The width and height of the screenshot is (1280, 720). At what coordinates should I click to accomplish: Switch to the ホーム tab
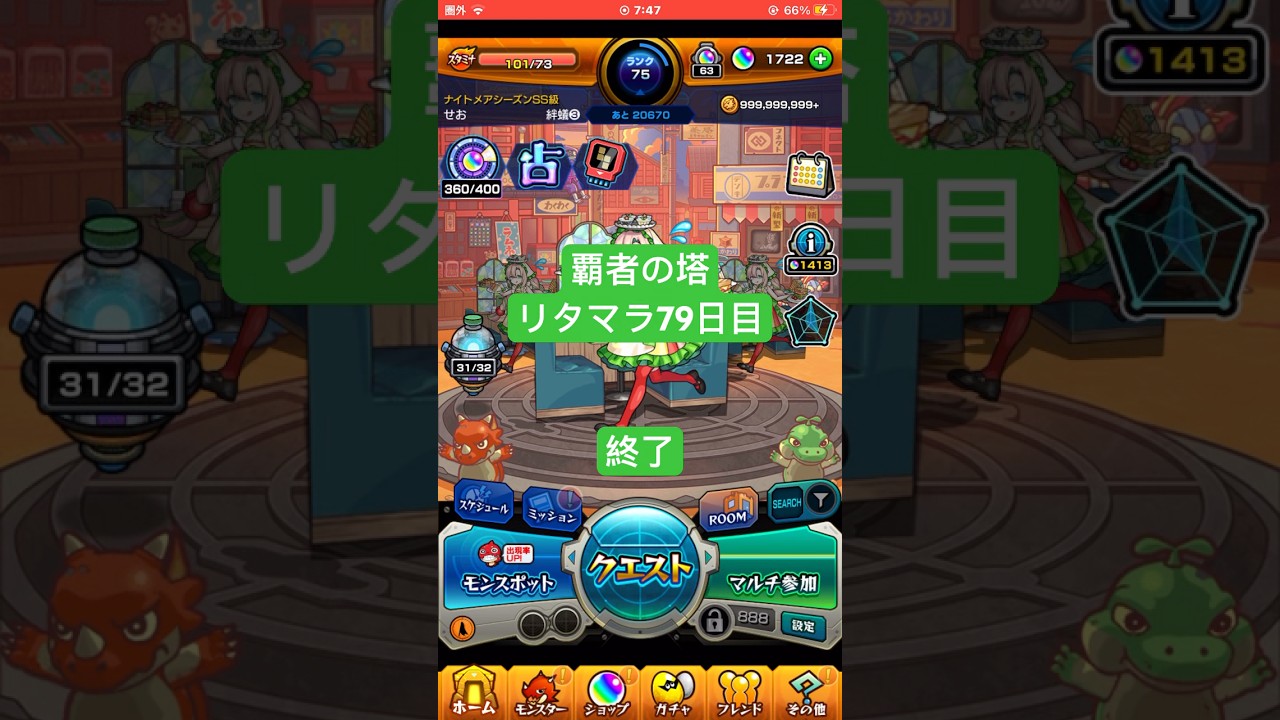coord(473,692)
